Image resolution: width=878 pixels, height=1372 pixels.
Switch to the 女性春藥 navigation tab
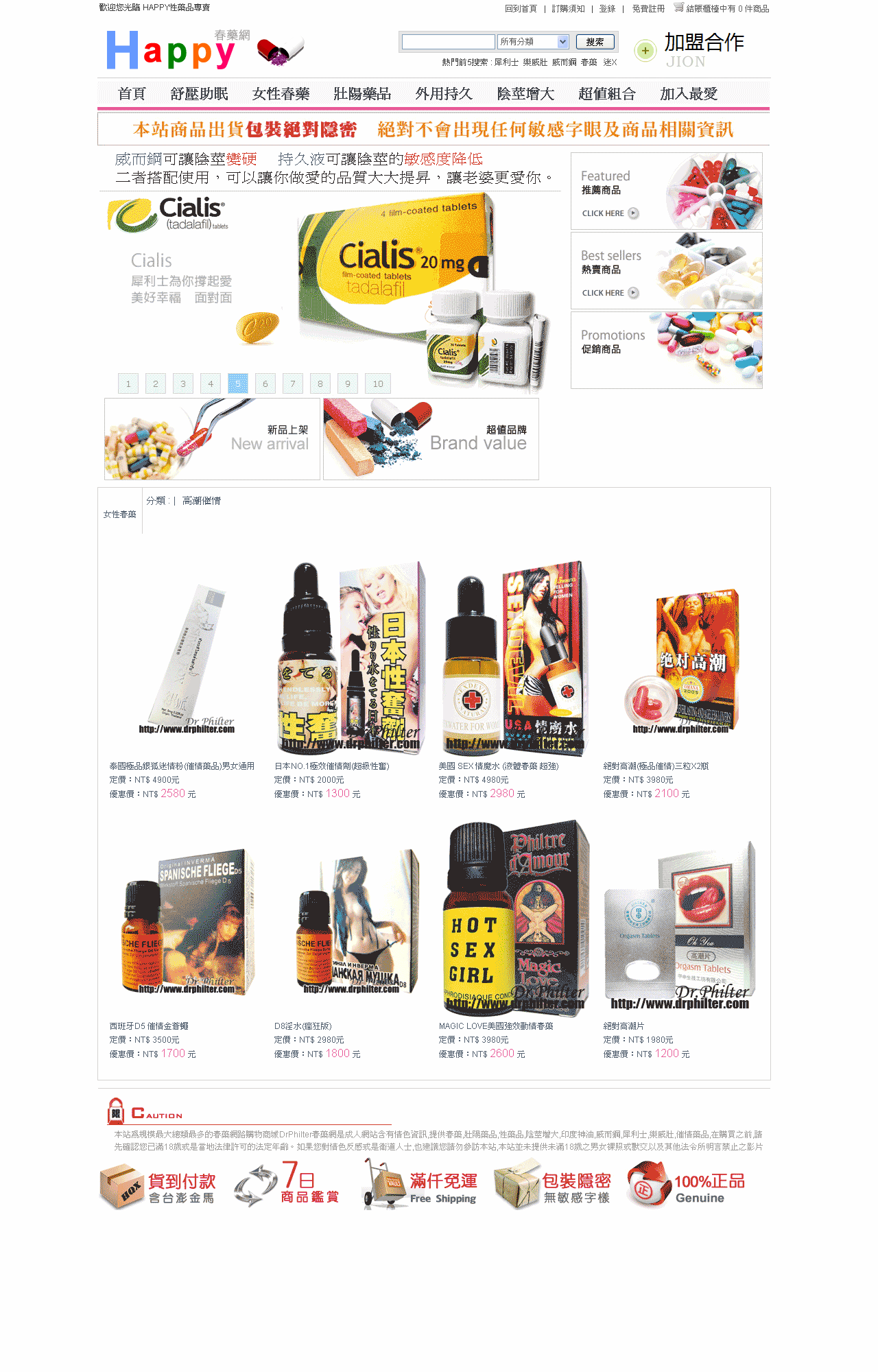(x=281, y=94)
